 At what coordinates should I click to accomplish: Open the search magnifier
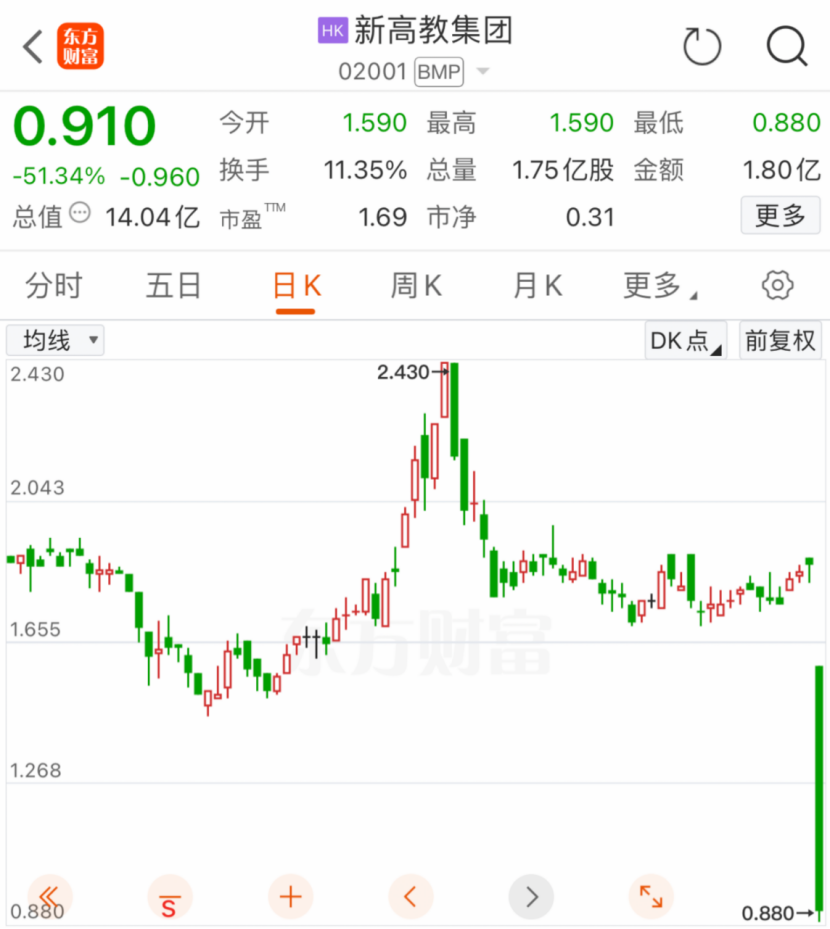click(x=787, y=46)
